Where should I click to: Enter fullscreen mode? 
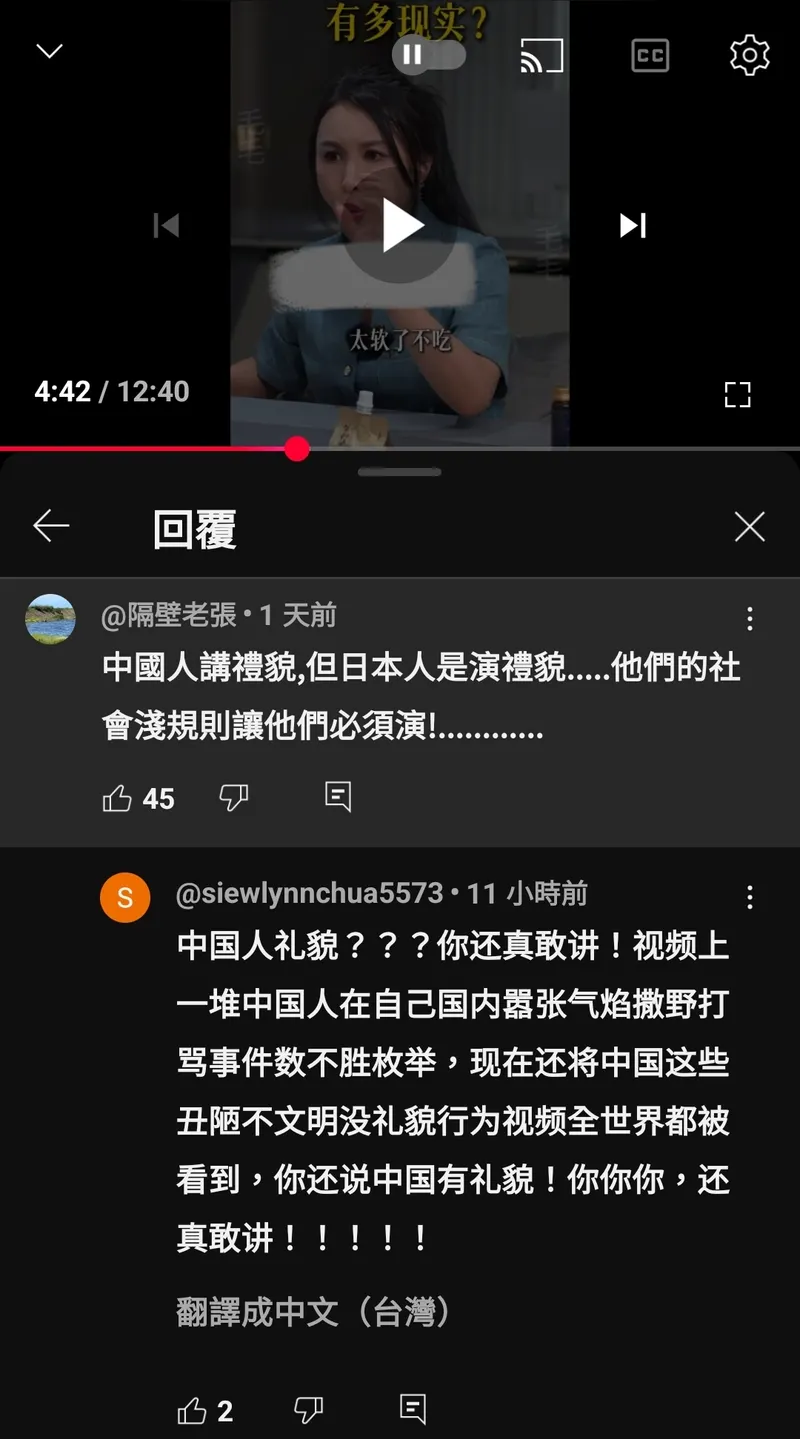tap(737, 394)
